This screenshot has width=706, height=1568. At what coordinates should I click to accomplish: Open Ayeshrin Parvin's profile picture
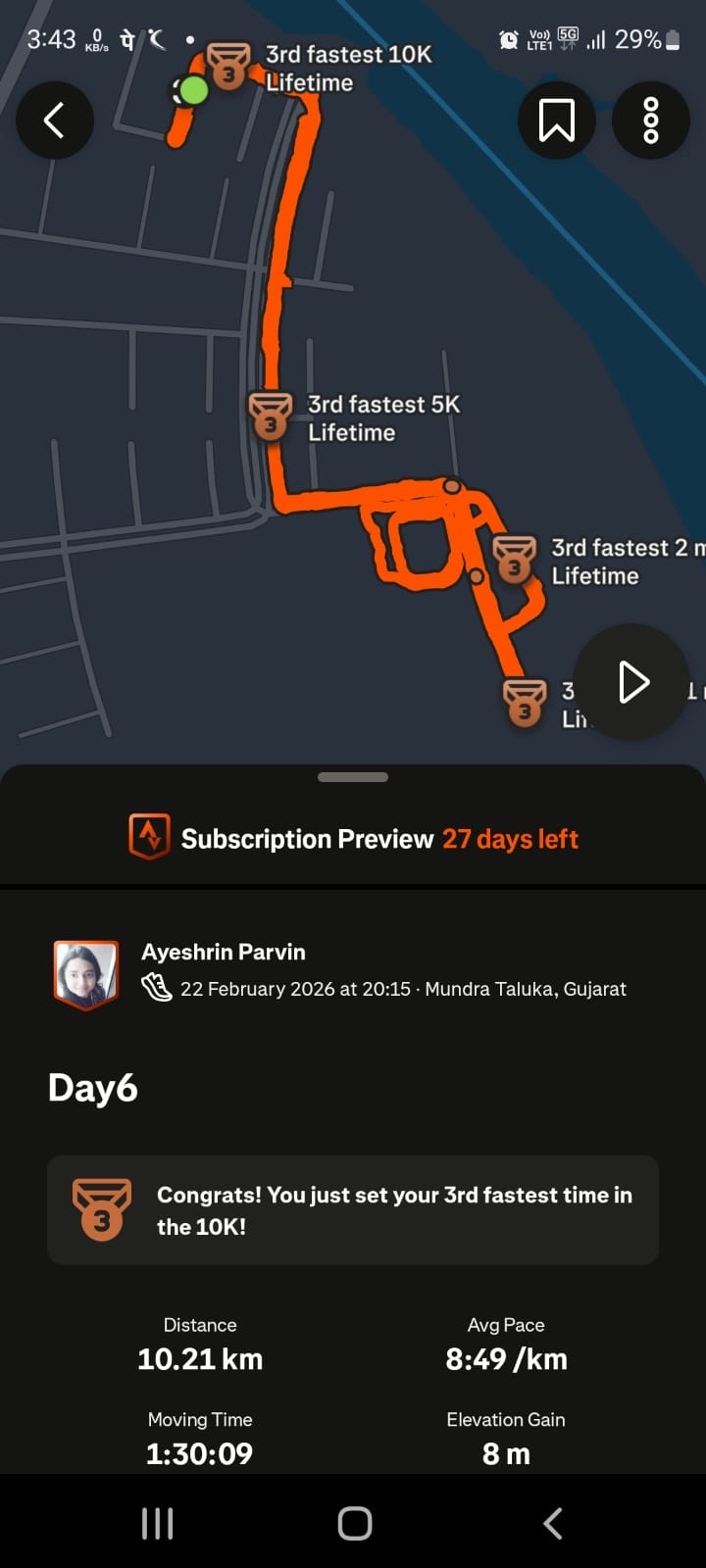(86, 974)
